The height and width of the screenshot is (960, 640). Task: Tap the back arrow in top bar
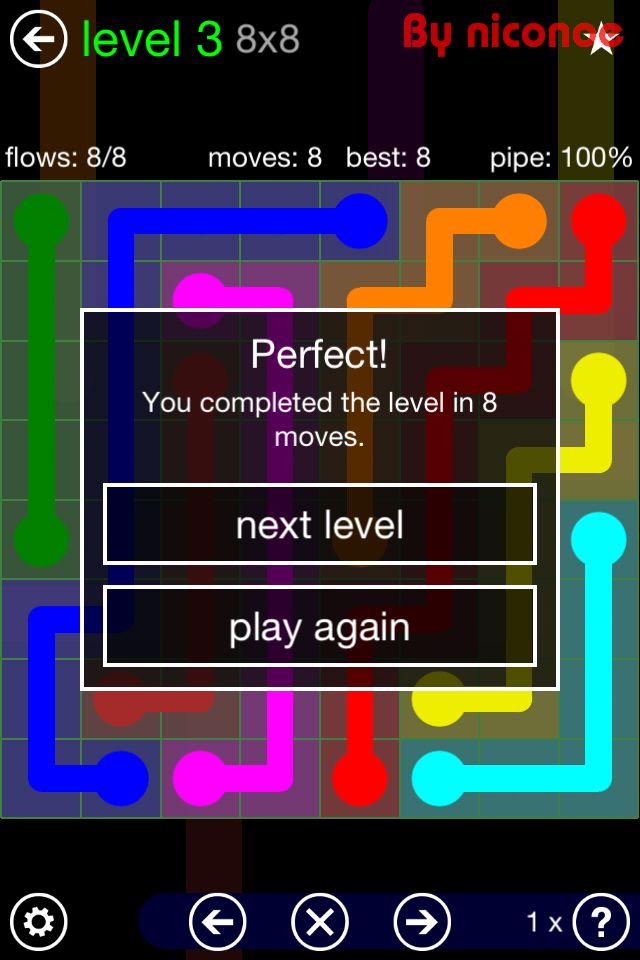coord(38,39)
